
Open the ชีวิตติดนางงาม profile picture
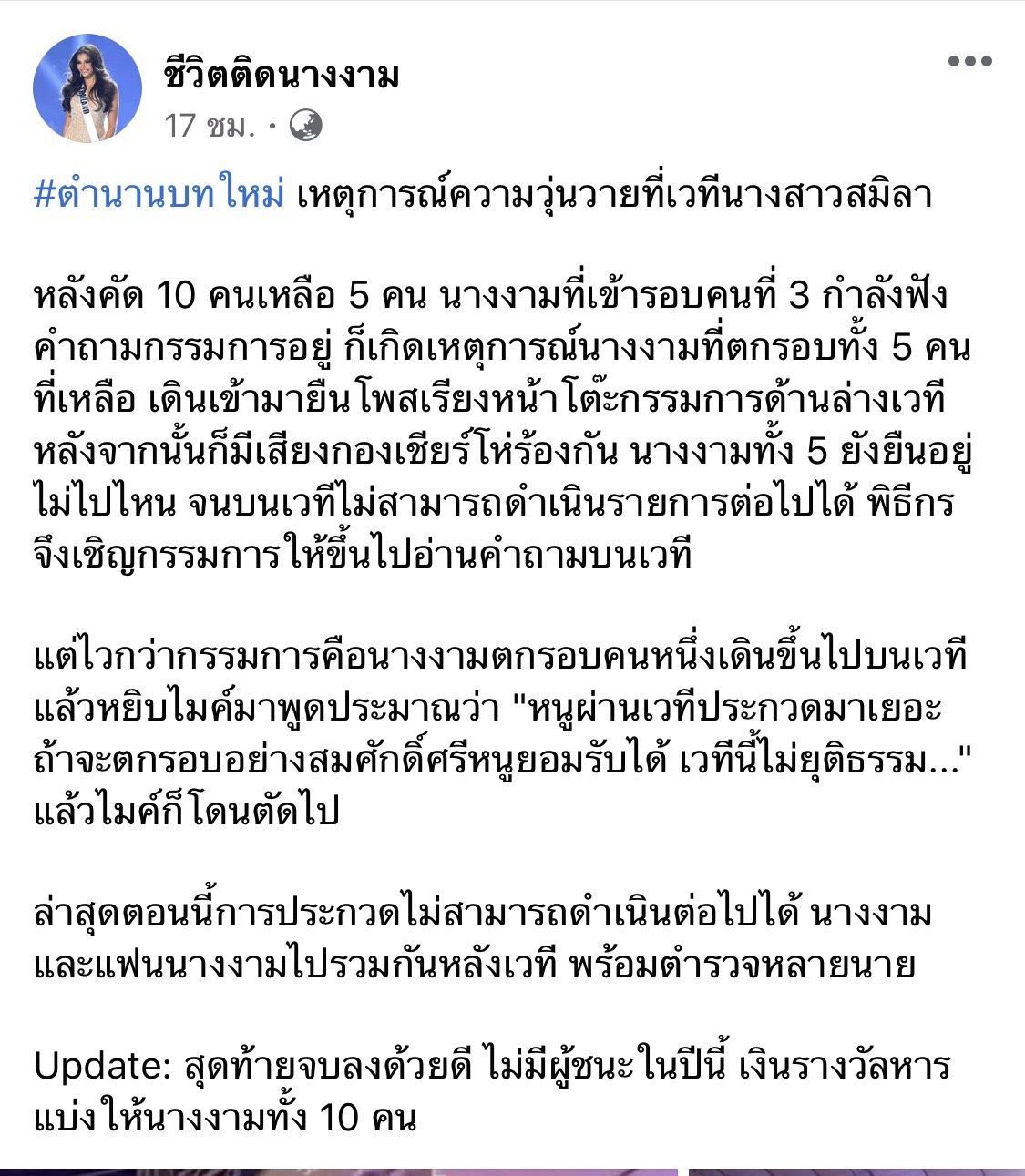pos(87,88)
